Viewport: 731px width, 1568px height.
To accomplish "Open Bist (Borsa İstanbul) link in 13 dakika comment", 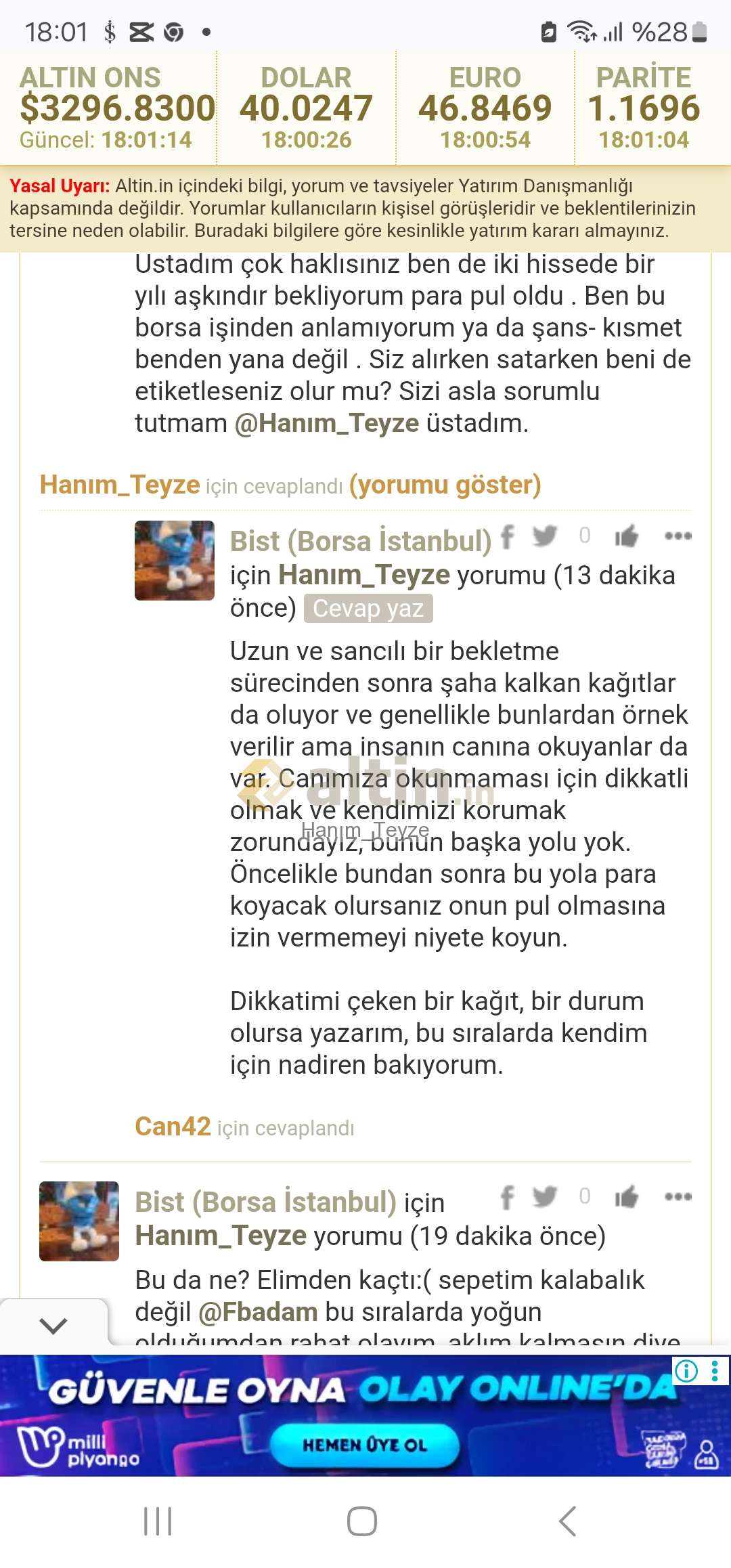I will tap(361, 541).
